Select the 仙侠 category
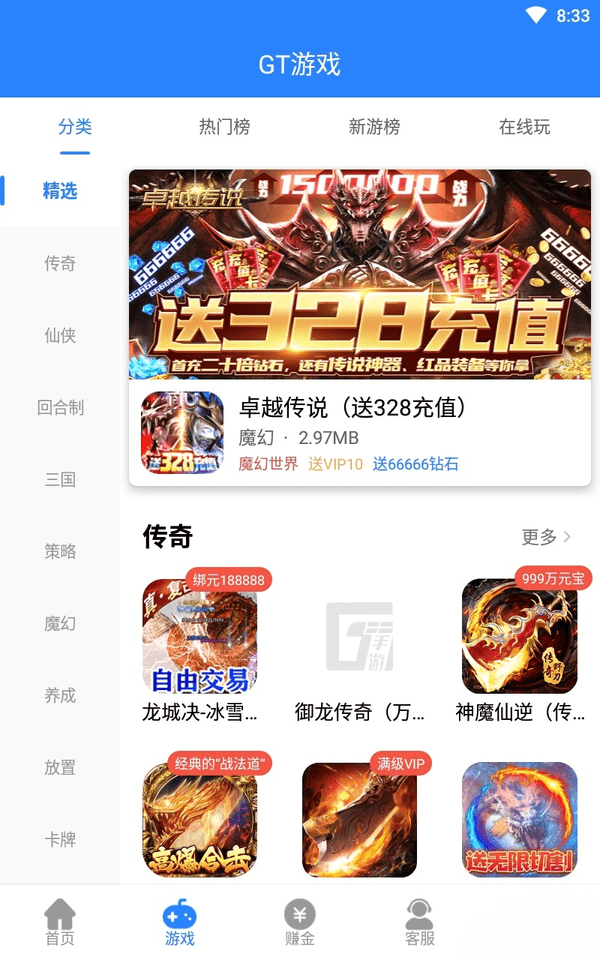The height and width of the screenshot is (960, 600). tap(60, 335)
